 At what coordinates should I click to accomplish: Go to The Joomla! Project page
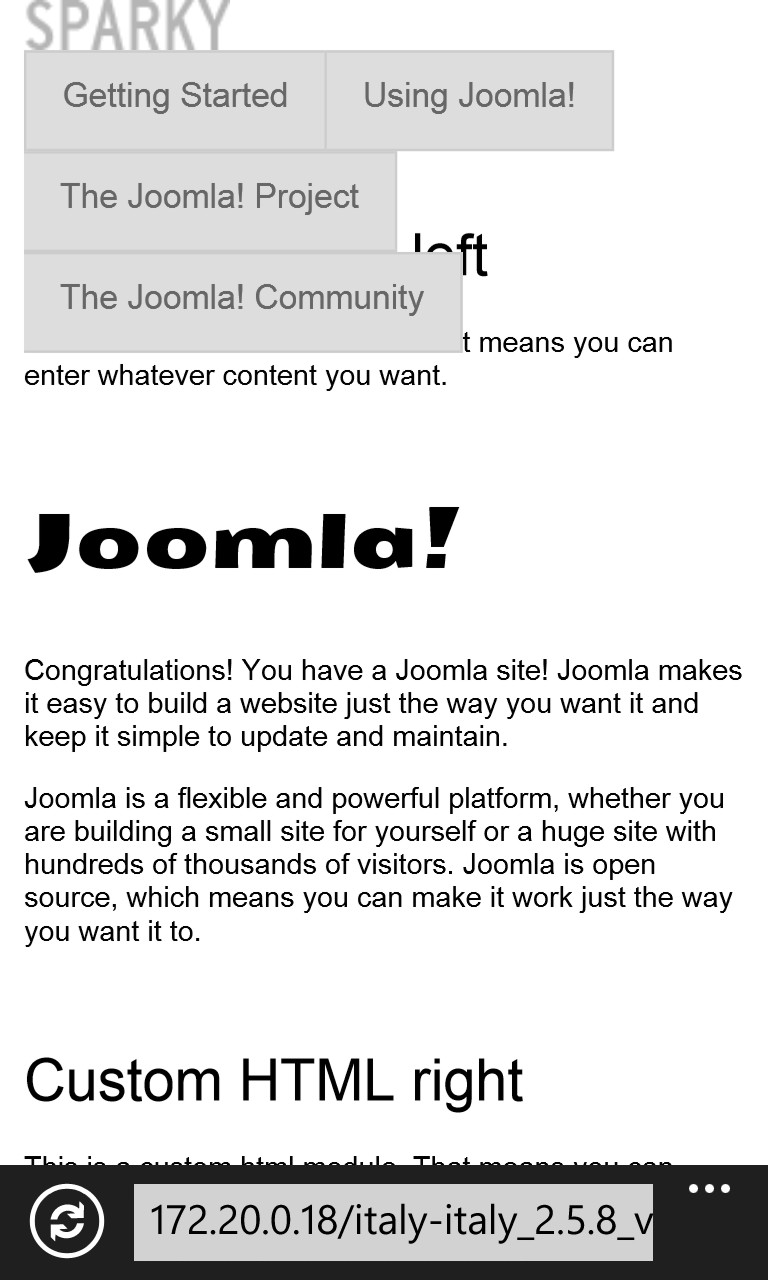(x=210, y=201)
